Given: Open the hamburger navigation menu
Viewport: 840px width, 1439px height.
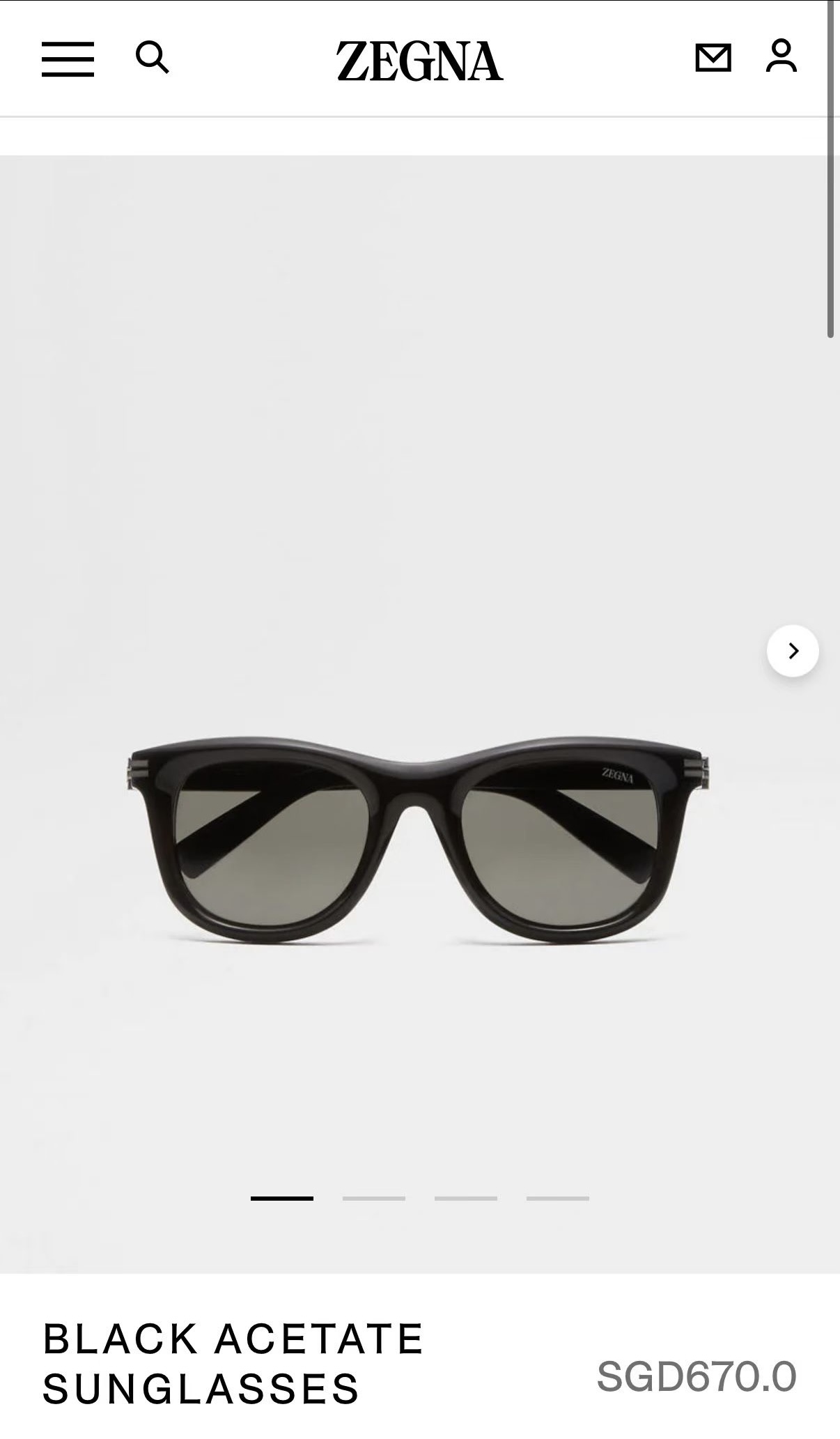Looking at the screenshot, I should click(68, 59).
